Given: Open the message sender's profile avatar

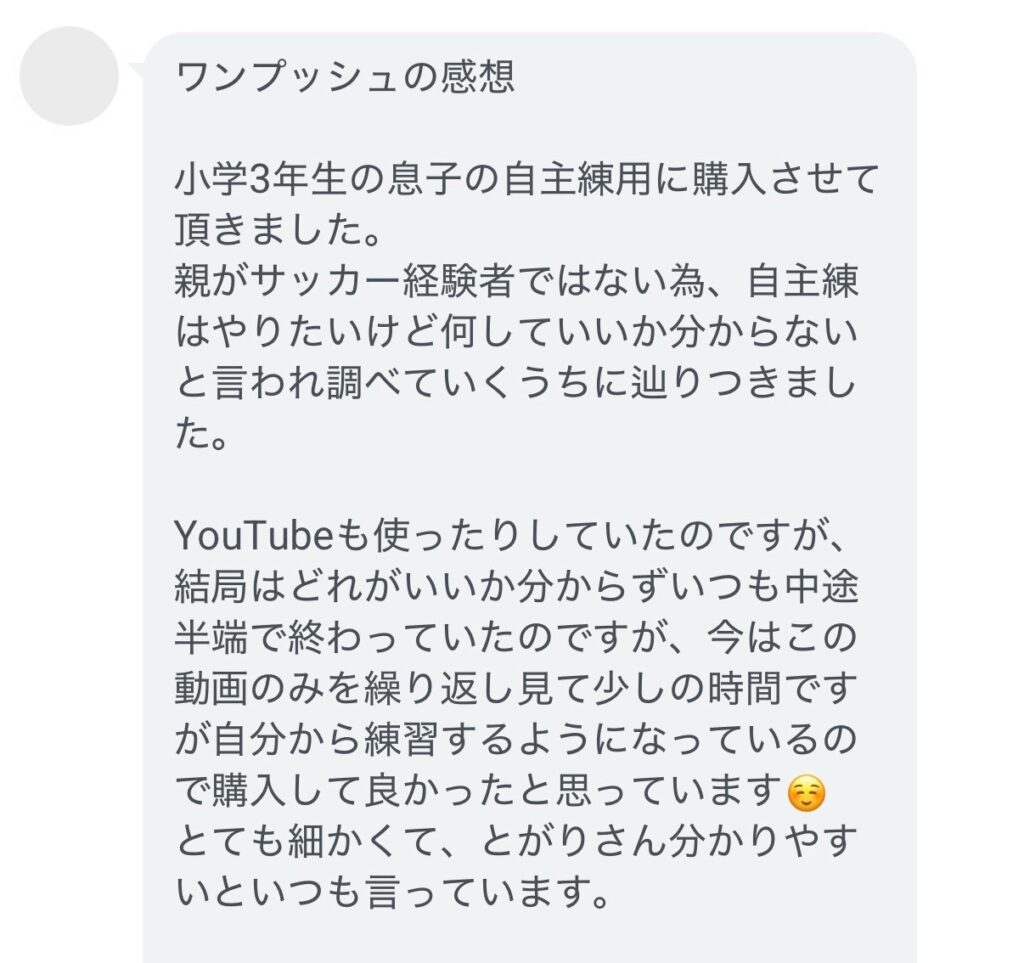Looking at the screenshot, I should [x=69, y=76].
